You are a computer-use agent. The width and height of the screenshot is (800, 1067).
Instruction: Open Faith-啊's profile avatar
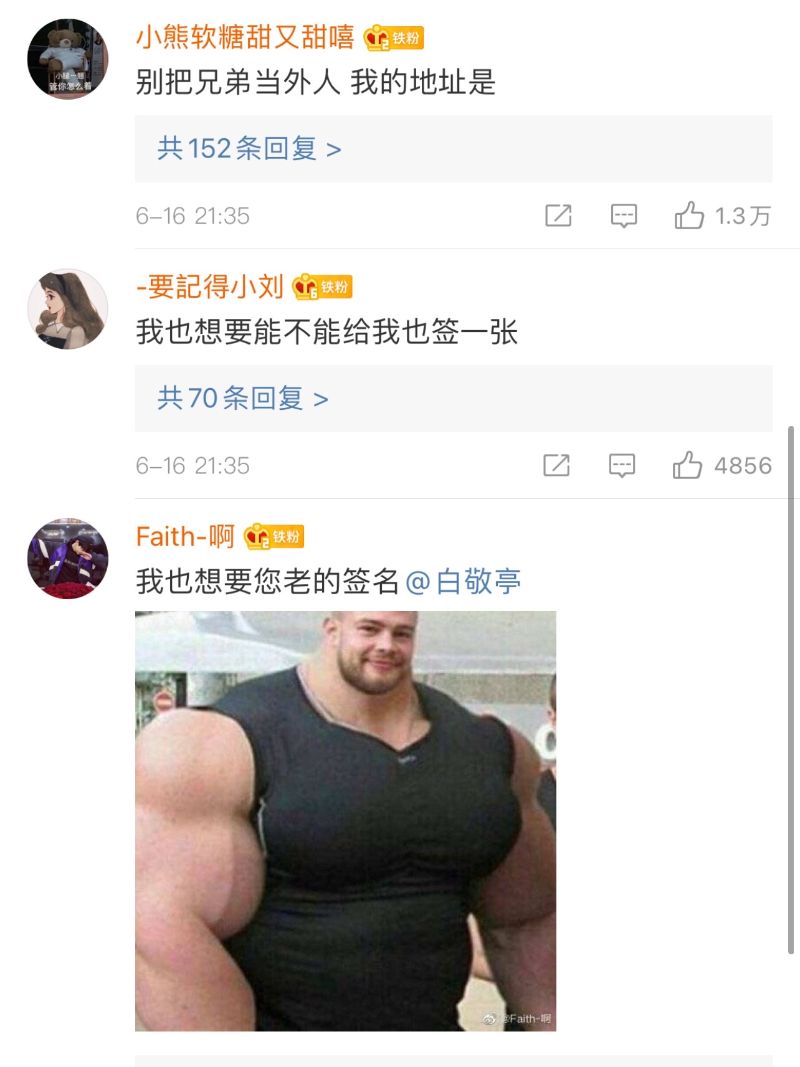67,558
